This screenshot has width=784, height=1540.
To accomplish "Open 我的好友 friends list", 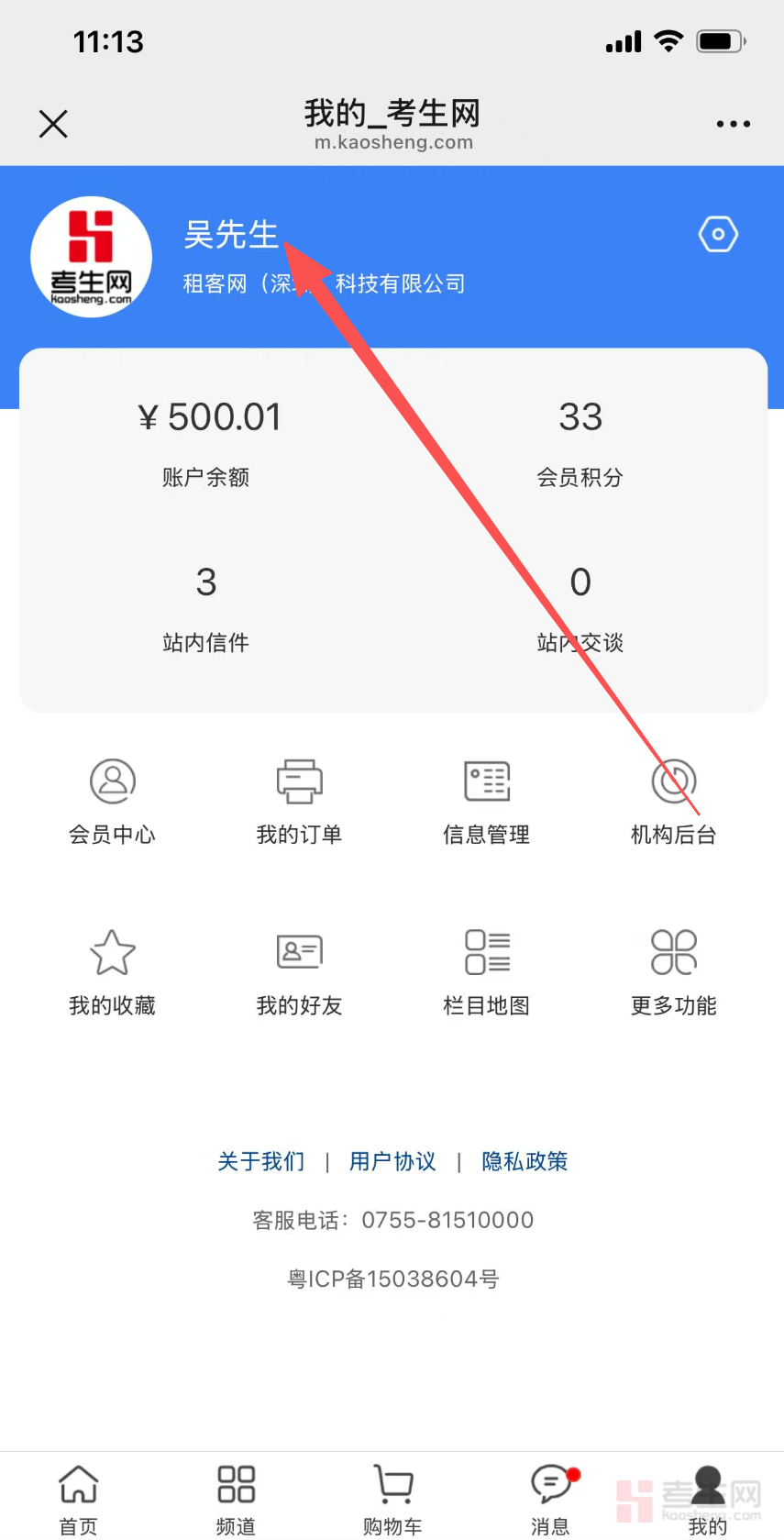I will [x=300, y=972].
